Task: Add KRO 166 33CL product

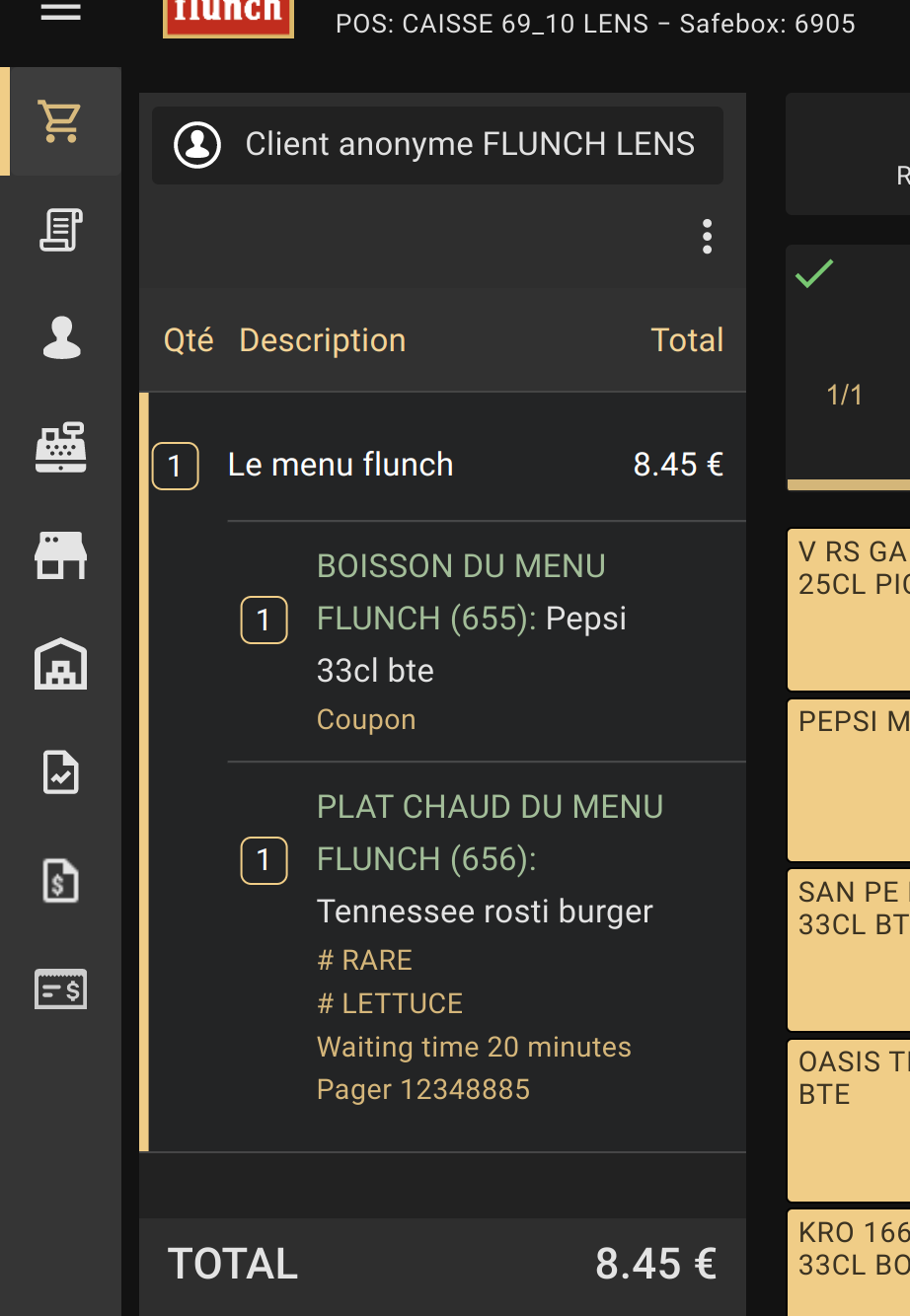Action: point(851,1263)
